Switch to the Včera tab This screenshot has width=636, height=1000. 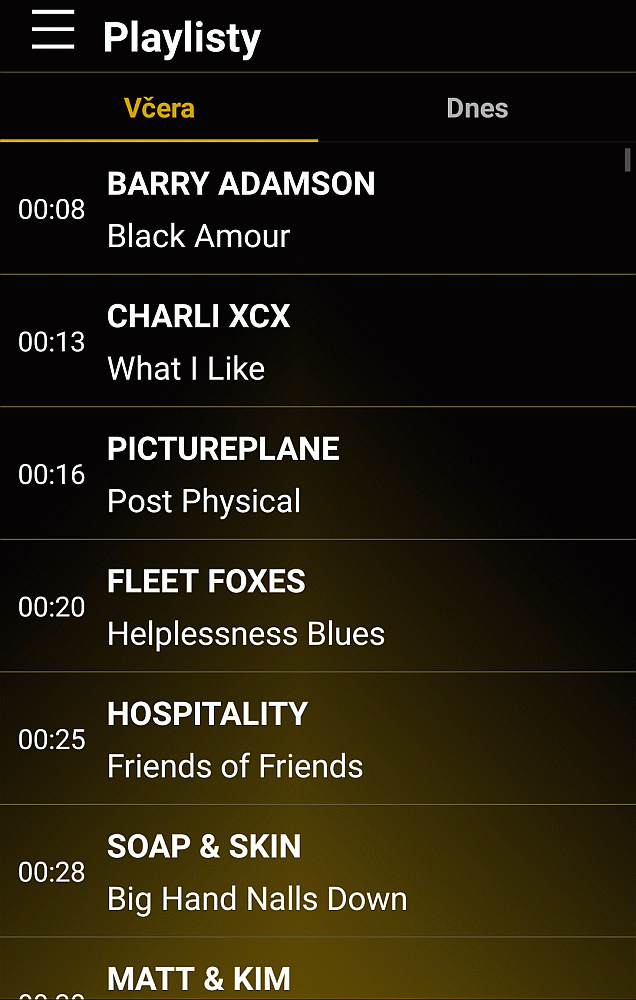(x=159, y=108)
